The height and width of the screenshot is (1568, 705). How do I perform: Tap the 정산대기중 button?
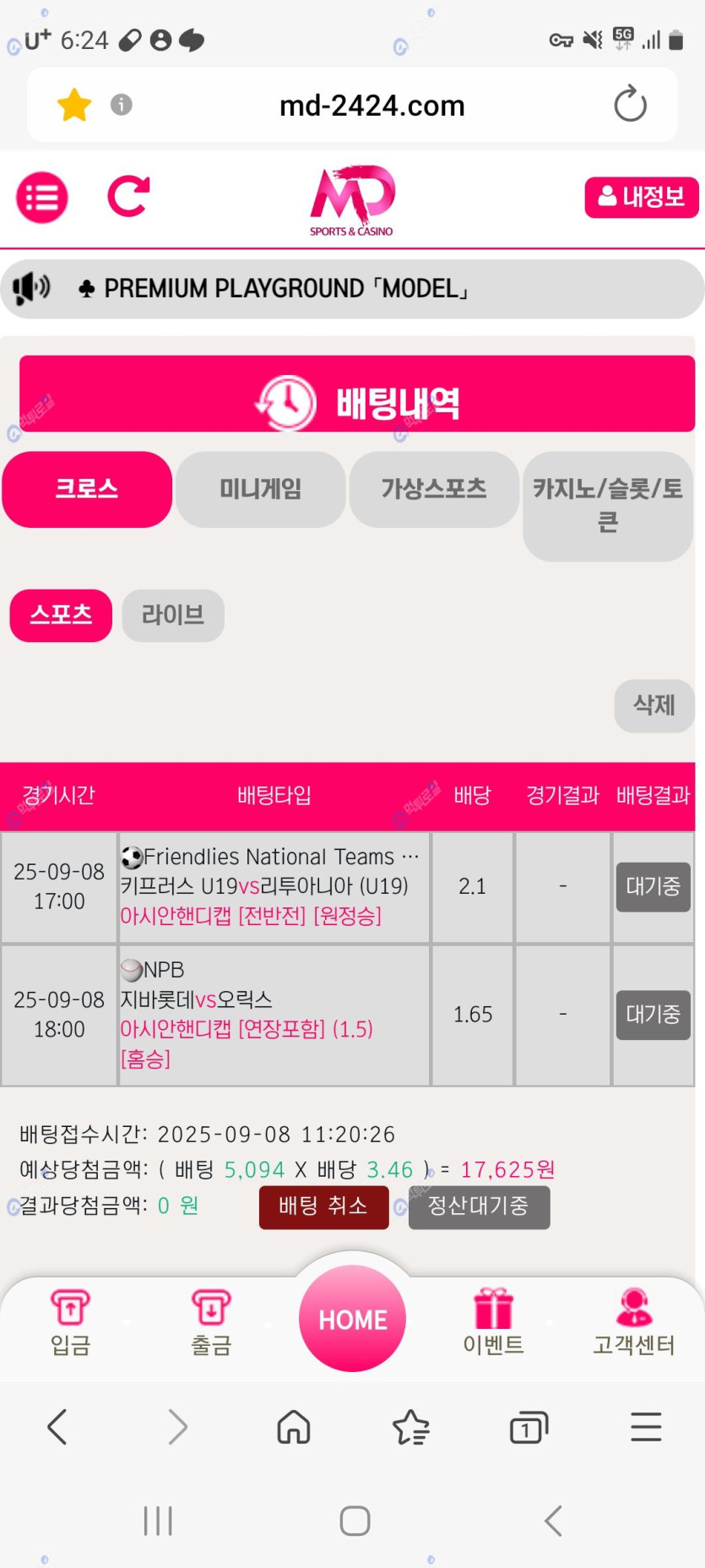tap(479, 1206)
